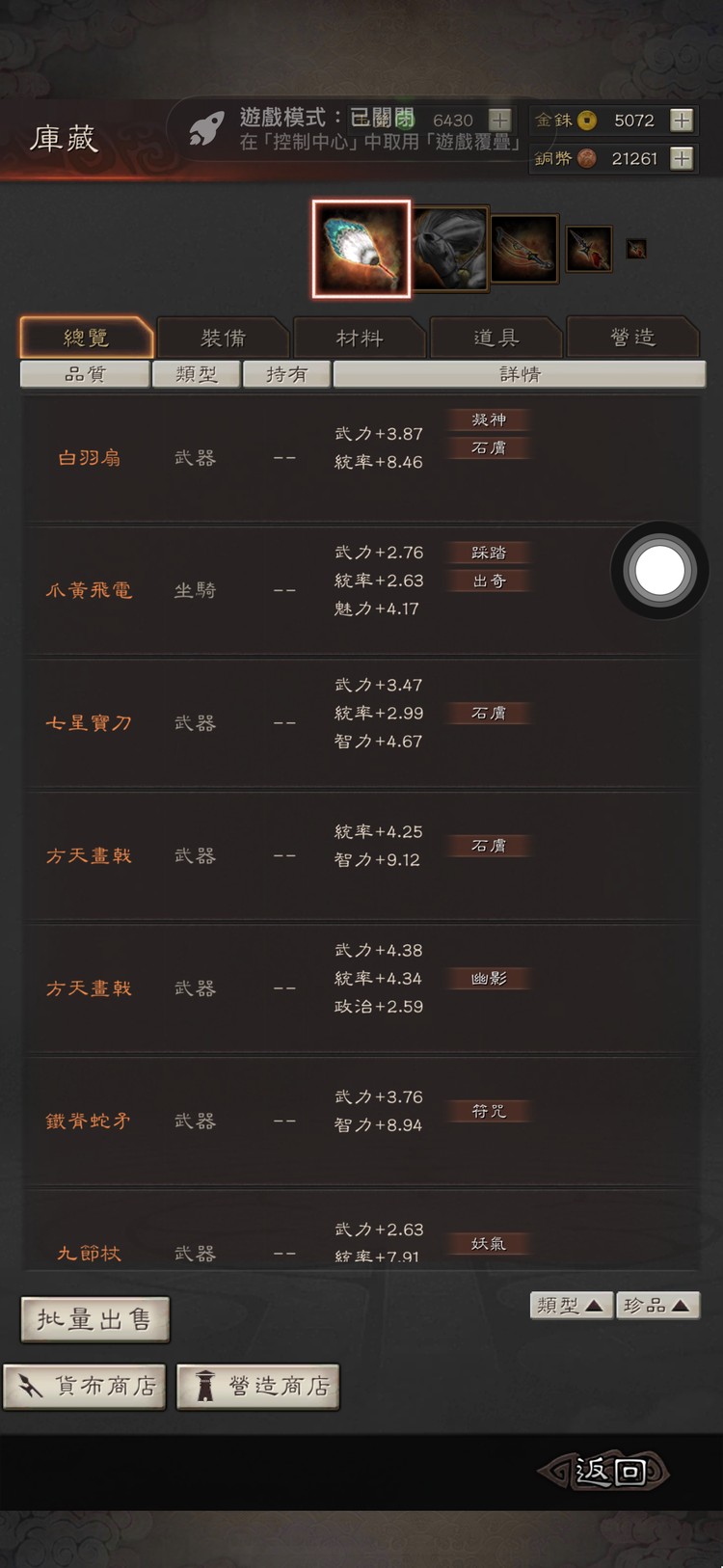Toggle the 持有 filter
Image resolution: width=723 pixels, height=1568 pixels.
click(x=286, y=374)
